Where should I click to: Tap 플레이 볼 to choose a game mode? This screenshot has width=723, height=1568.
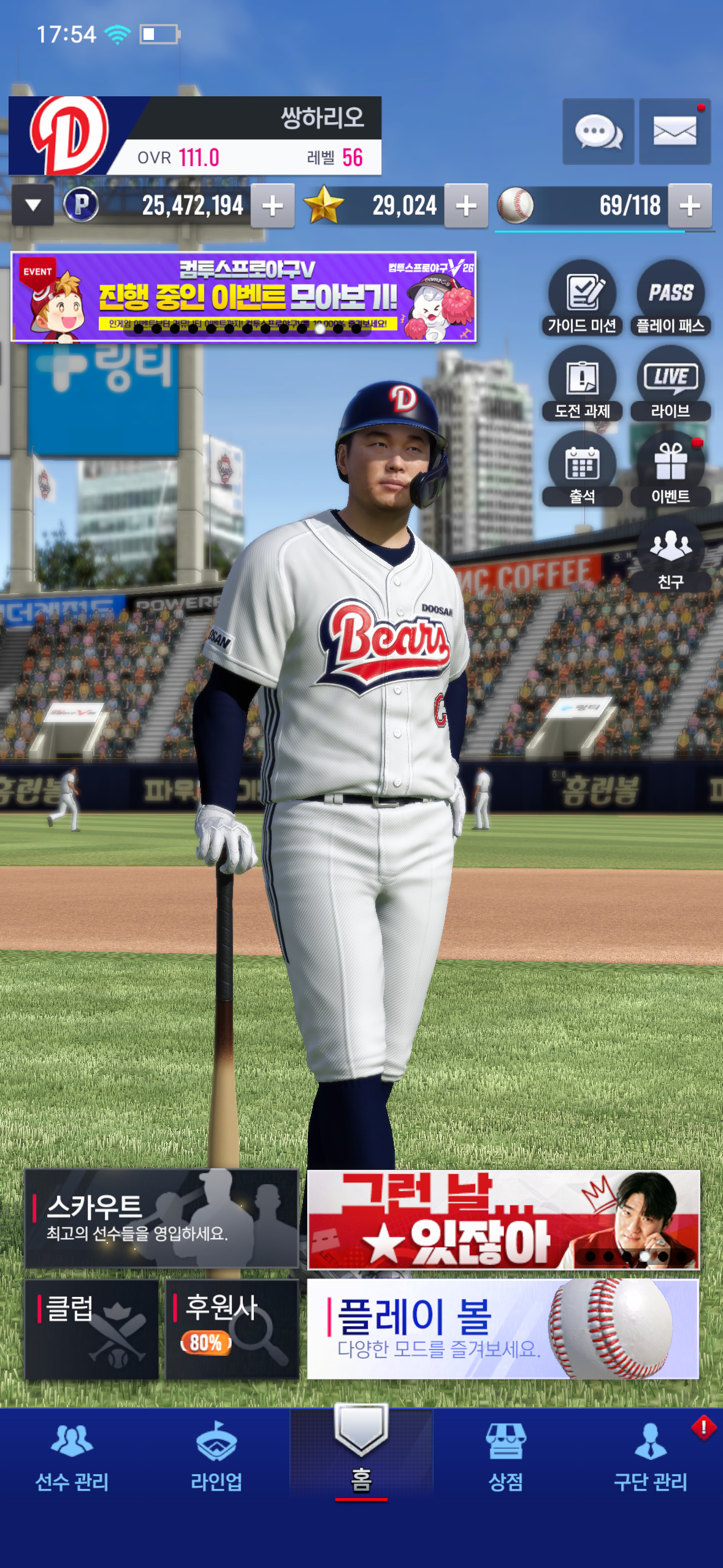(503, 1329)
